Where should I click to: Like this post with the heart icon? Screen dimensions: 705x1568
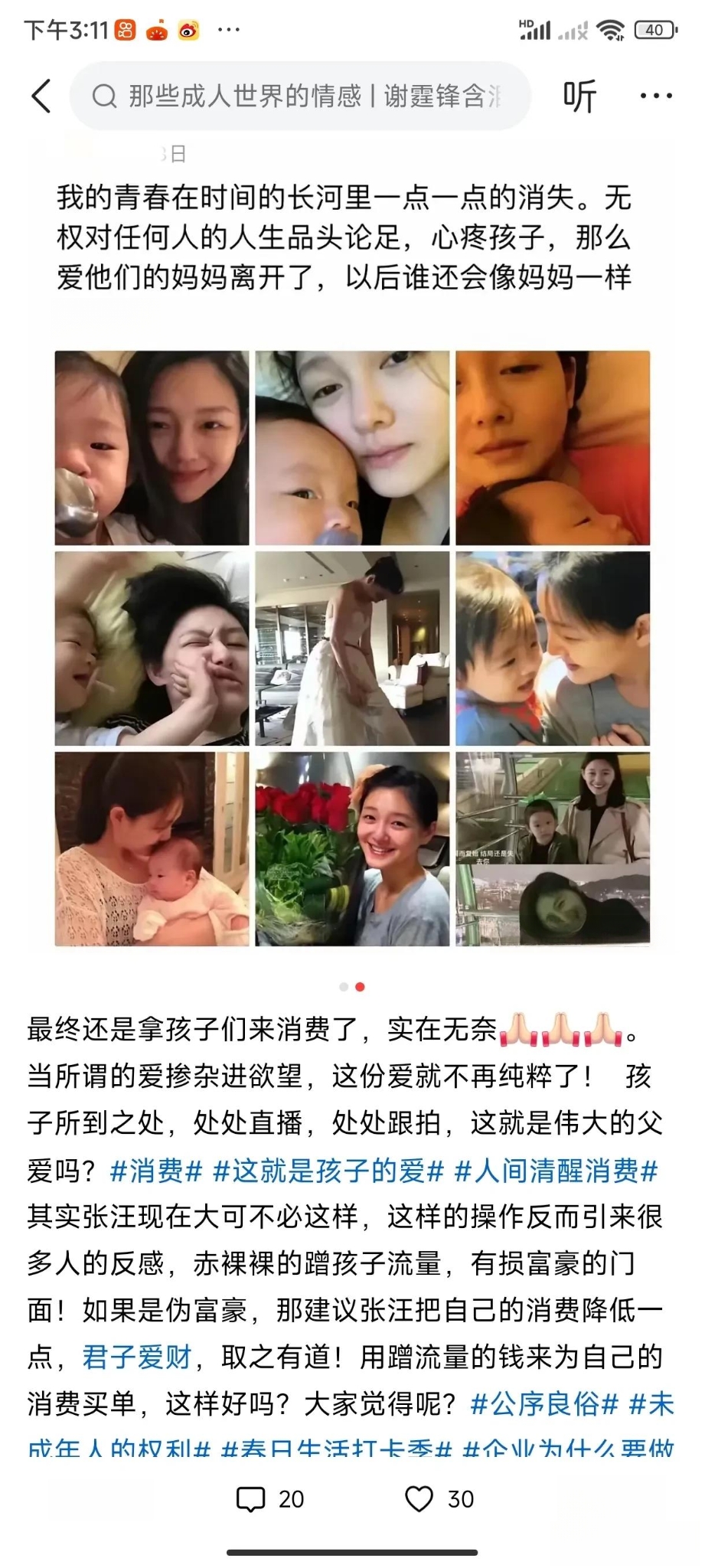pos(439,1498)
